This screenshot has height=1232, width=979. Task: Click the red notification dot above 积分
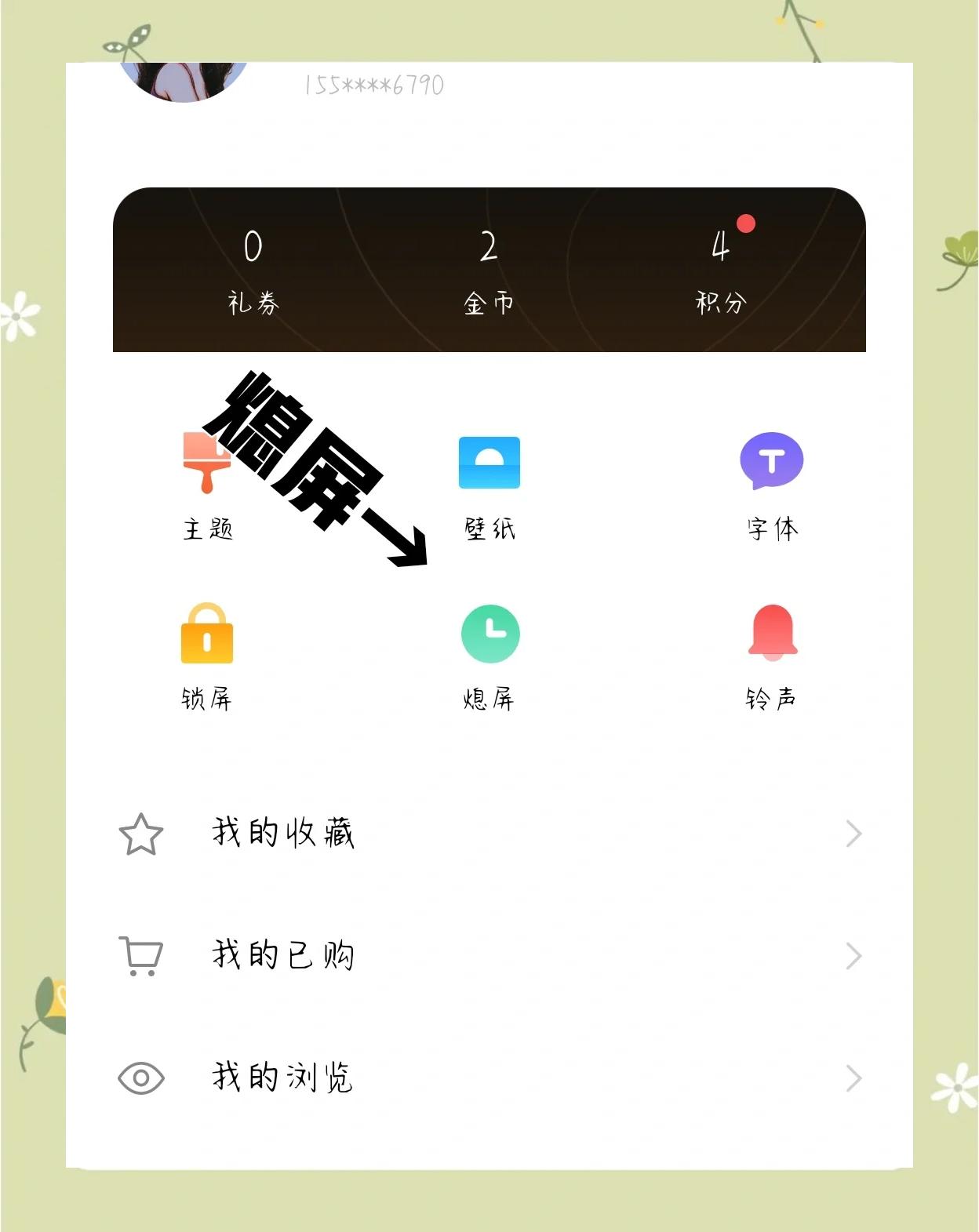click(x=745, y=224)
